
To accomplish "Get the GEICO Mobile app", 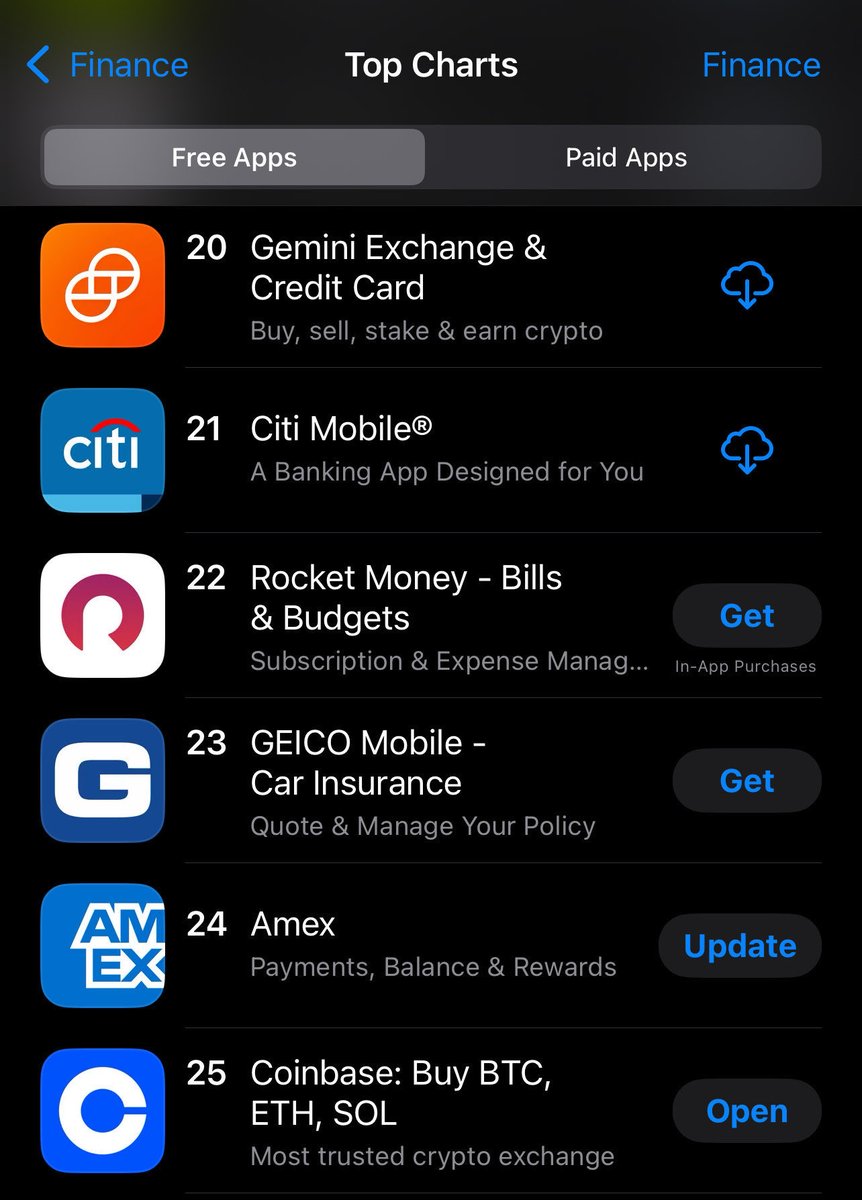I will (x=746, y=781).
